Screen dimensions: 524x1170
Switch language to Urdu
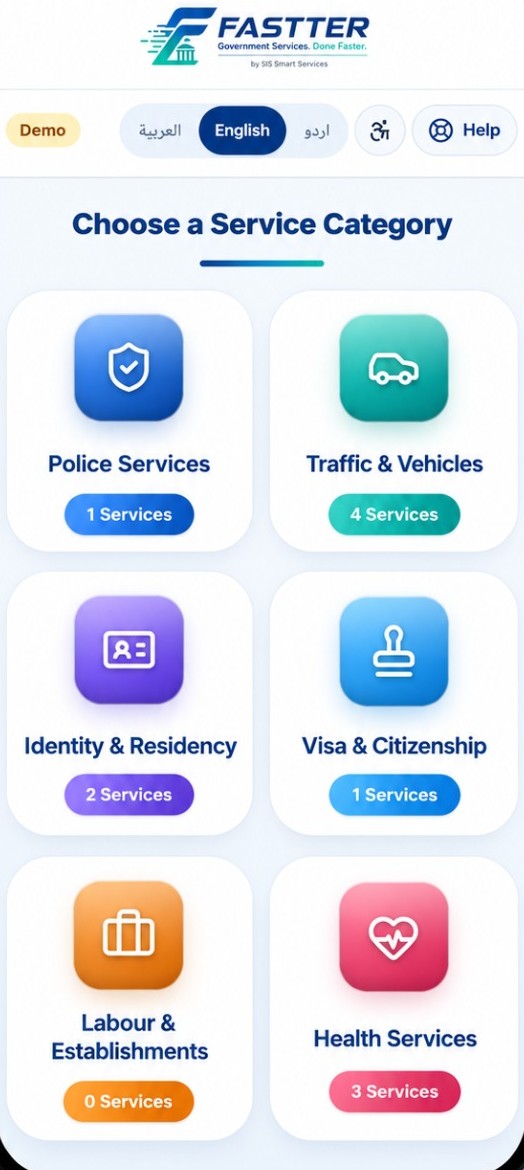pos(316,131)
